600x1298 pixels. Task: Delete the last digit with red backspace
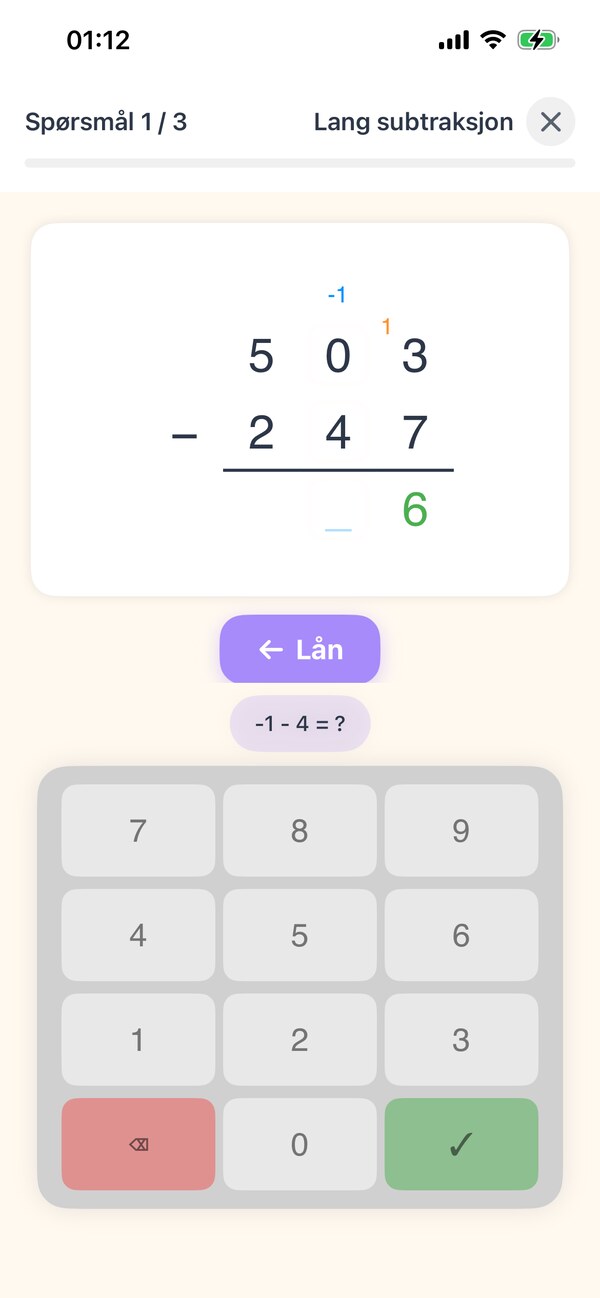coord(138,1144)
